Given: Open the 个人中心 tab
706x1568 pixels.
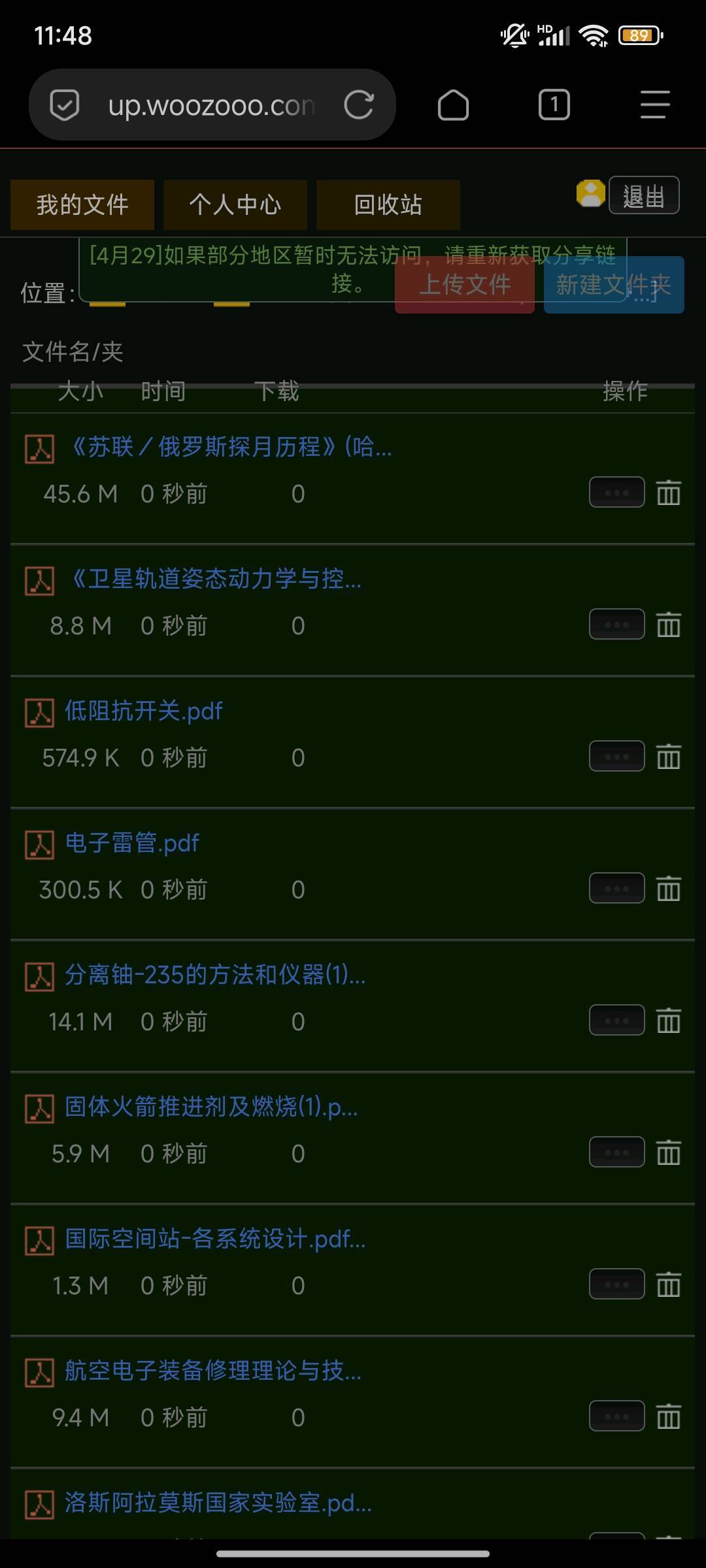Looking at the screenshot, I should pyautogui.click(x=235, y=204).
